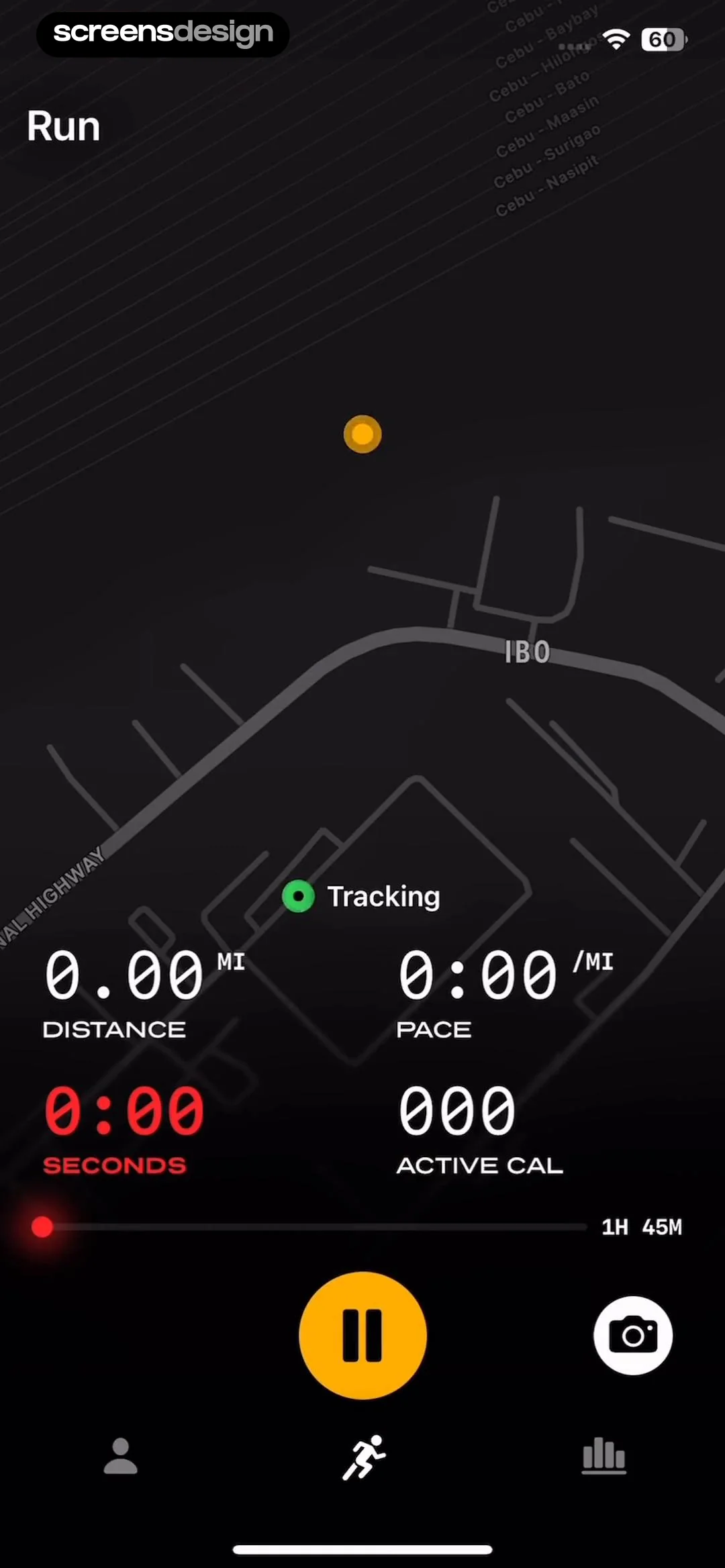Open the stats bar chart tab

[603, 1456]
